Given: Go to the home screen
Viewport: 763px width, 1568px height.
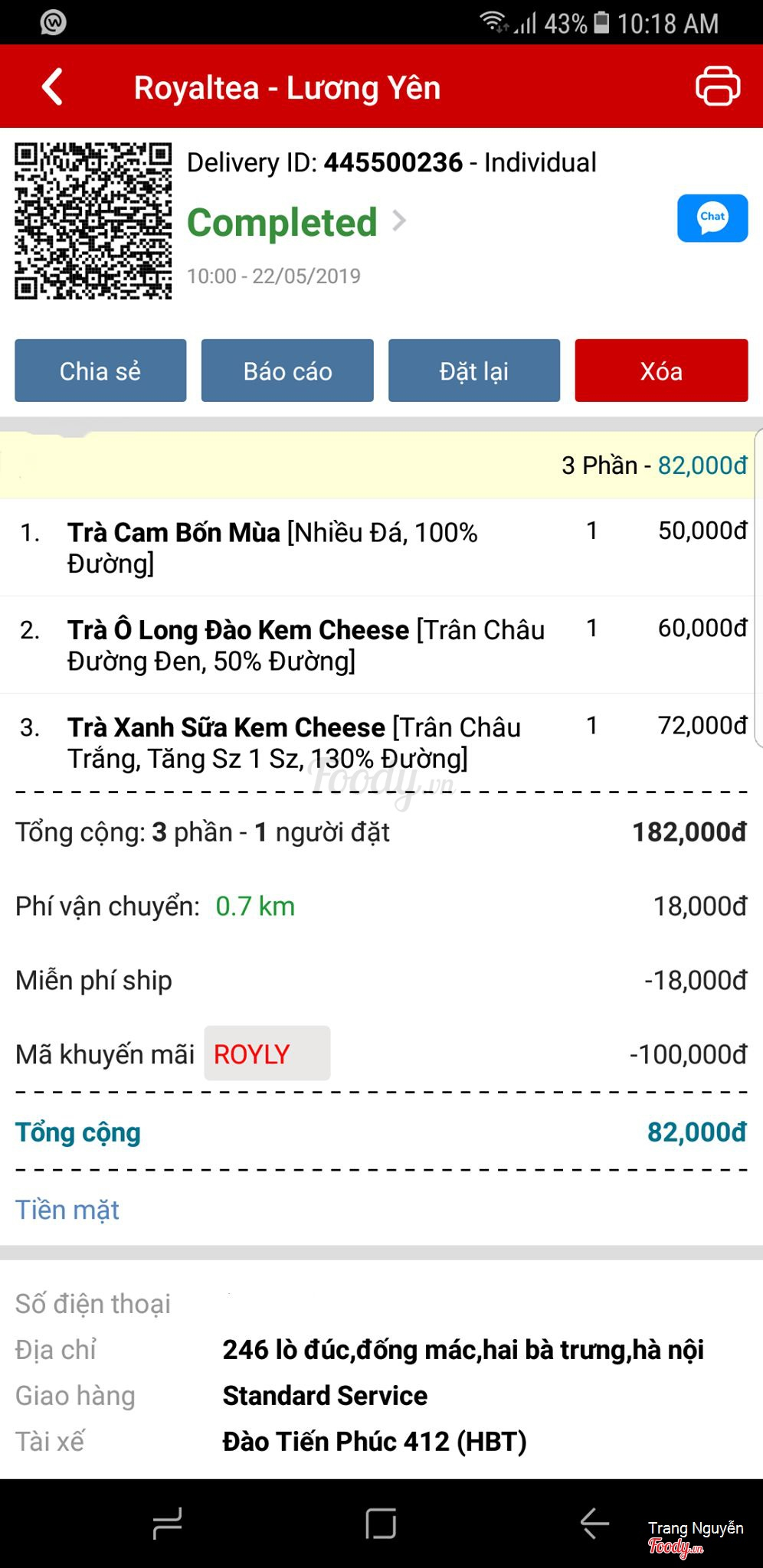Looking at the screenshot, I should [x=381, y=1524].
